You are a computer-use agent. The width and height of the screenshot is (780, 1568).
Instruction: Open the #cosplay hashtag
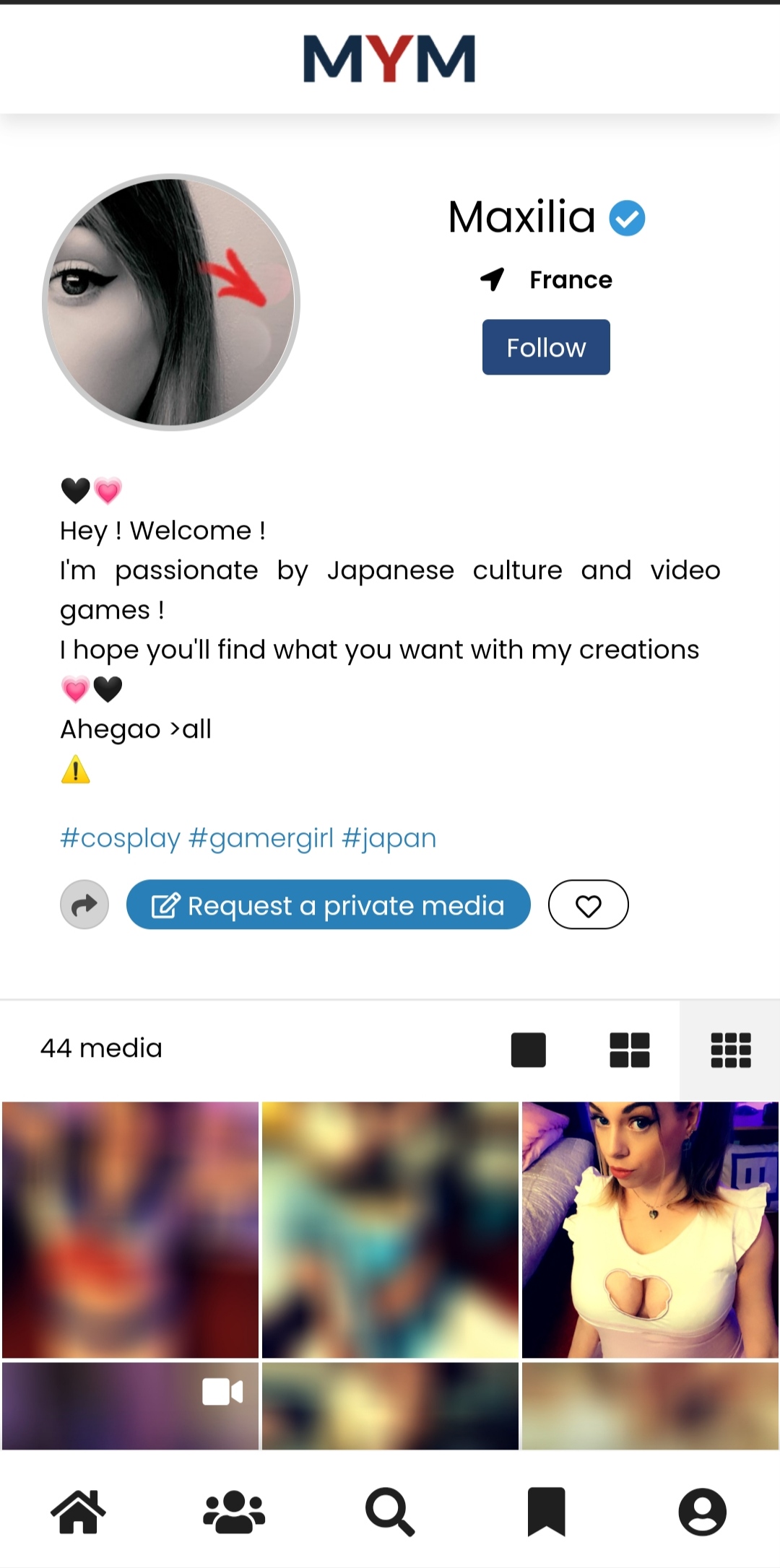click(120, 838)
